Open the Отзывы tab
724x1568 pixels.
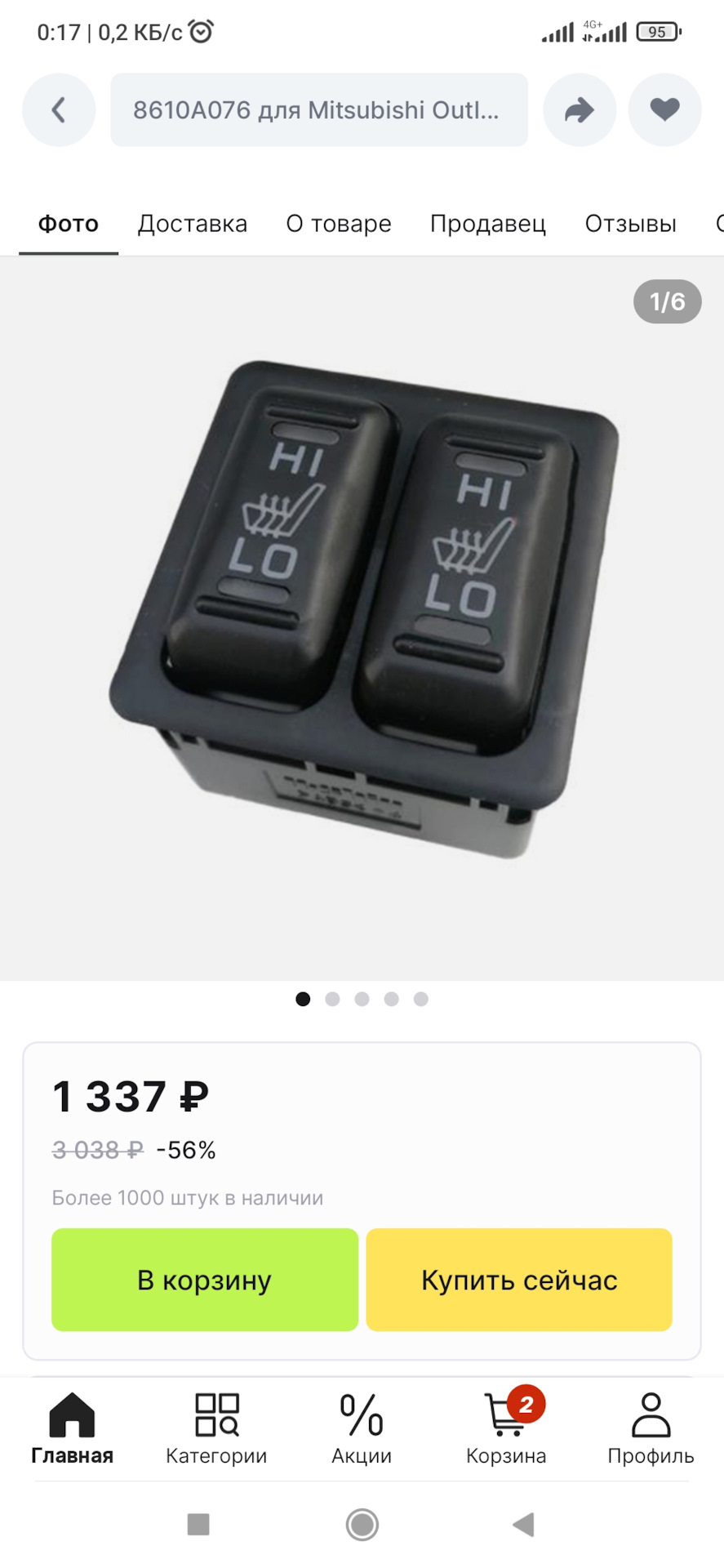click(x=630, y=224)
